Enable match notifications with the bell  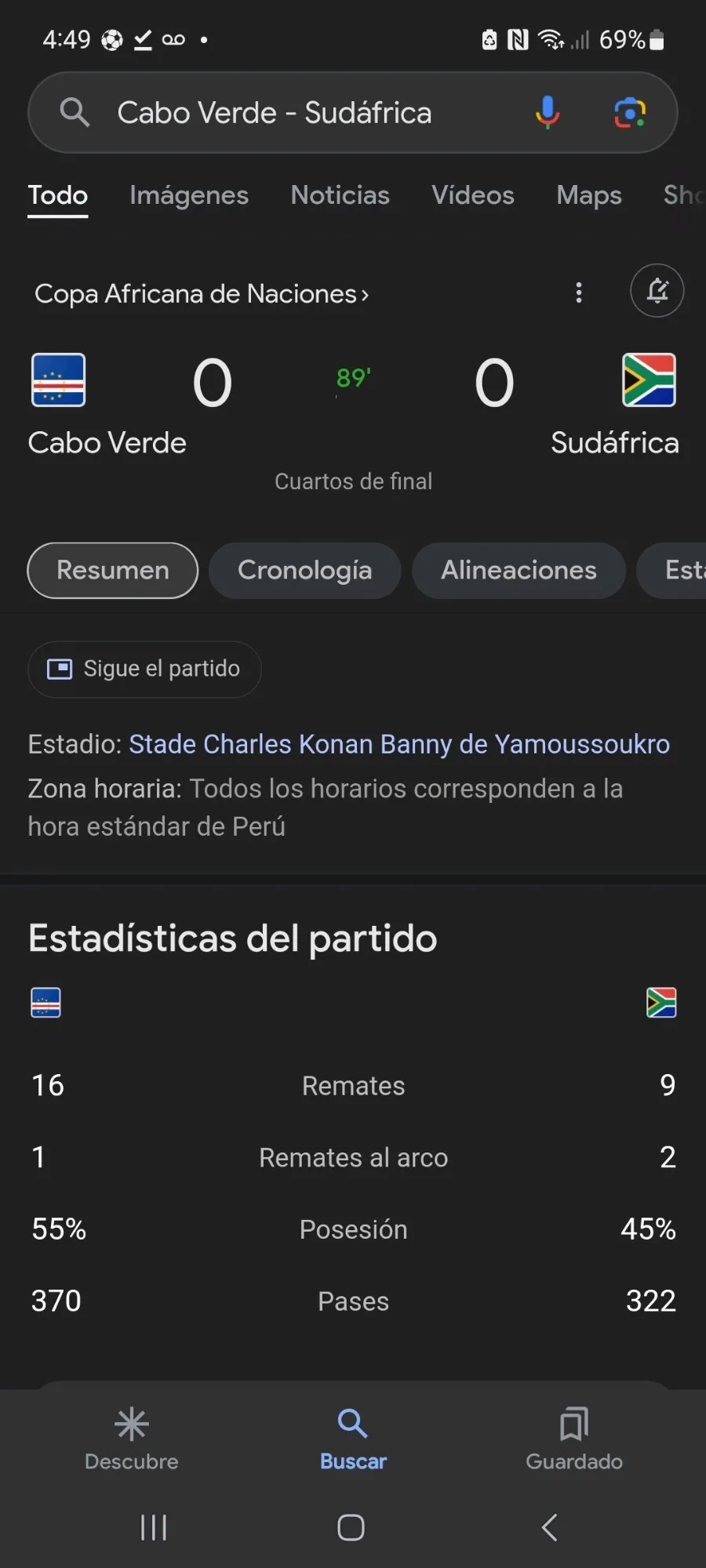657,291
